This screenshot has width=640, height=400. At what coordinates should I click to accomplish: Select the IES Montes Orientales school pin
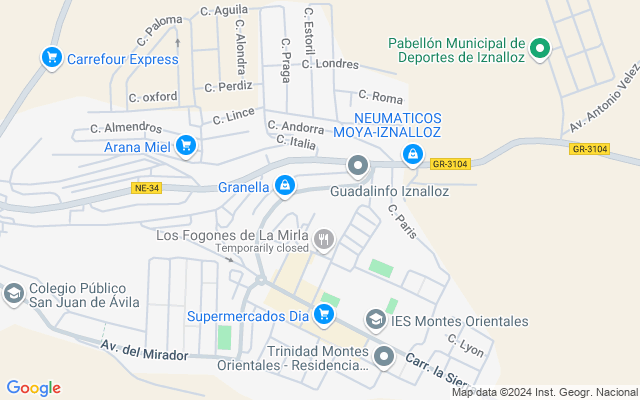pos(376,320)
